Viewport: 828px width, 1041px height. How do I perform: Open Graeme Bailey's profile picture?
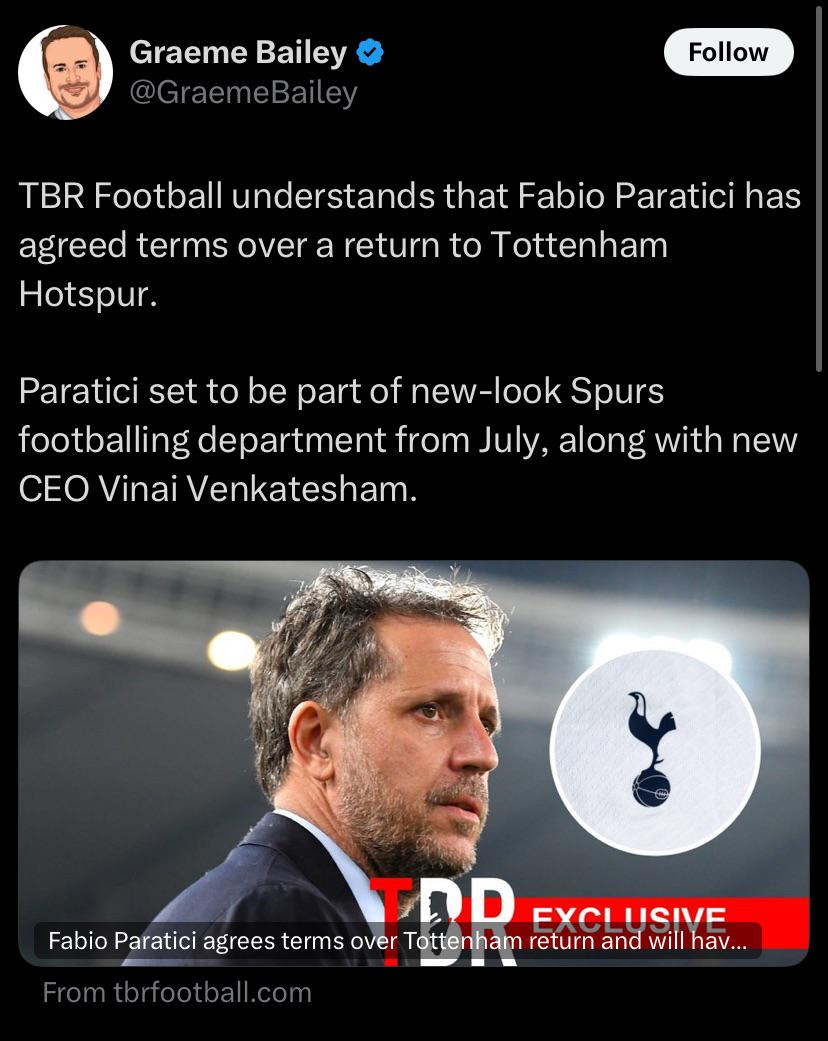[65, 72]
